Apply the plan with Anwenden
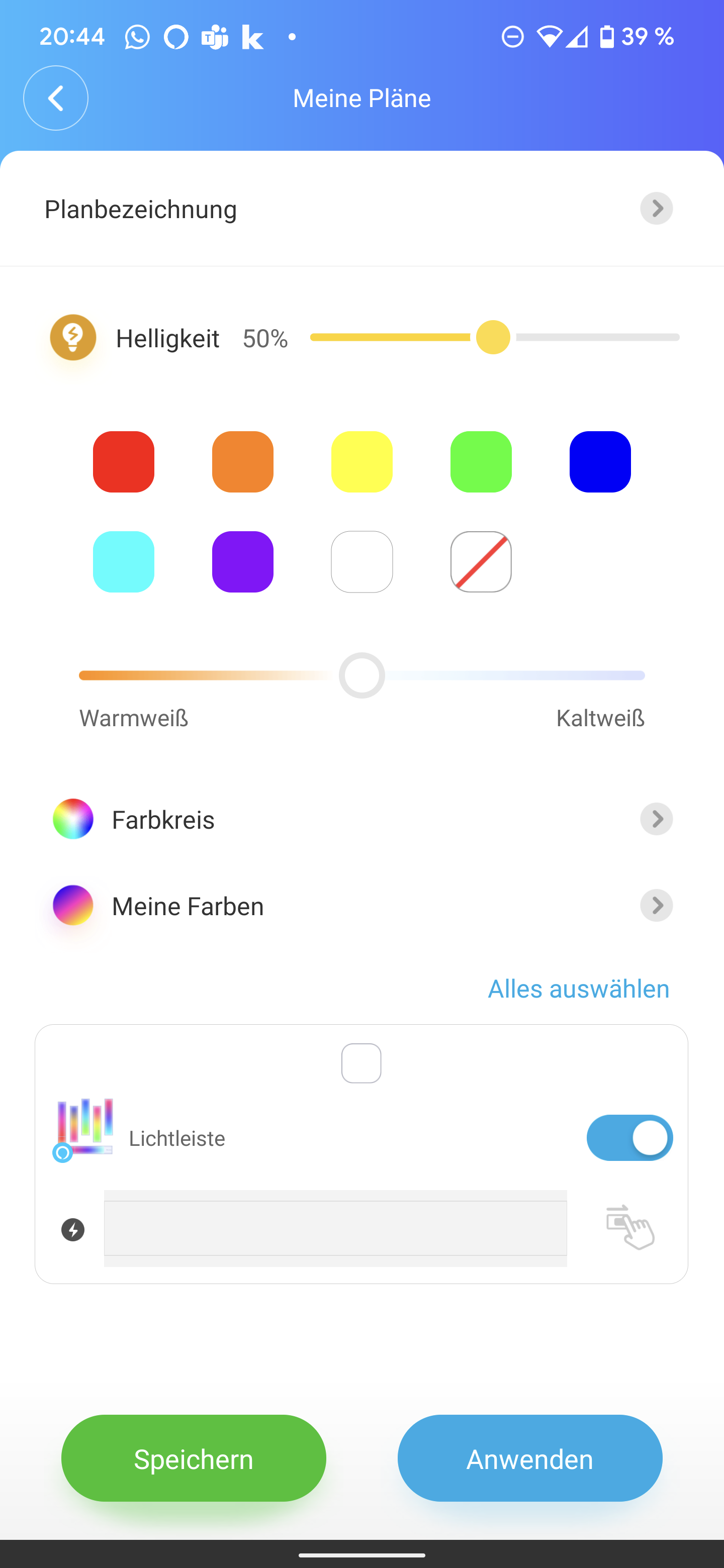Screen dimensions: 724x1568 coord(530,1458)
